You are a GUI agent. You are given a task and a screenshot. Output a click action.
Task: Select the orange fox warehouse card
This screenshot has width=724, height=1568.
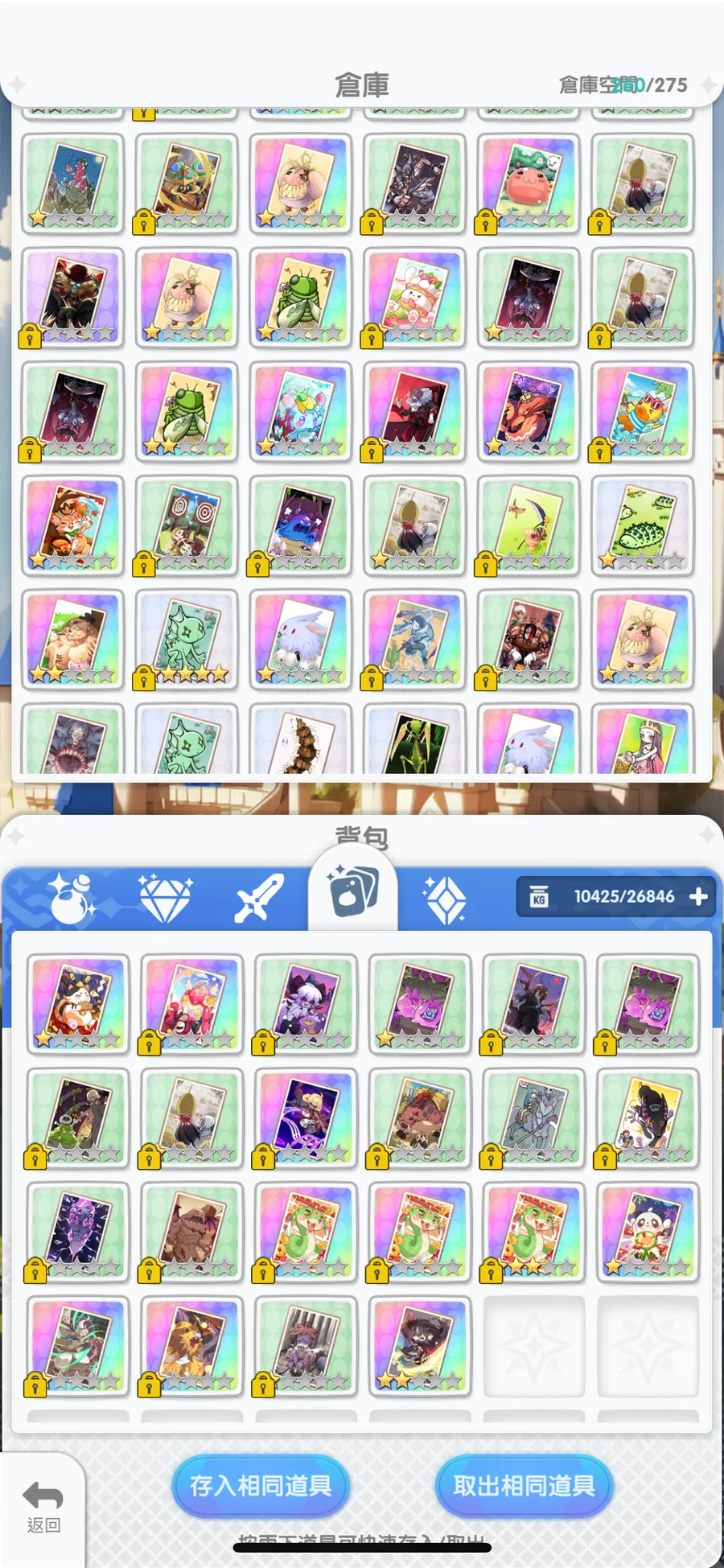point(72,525)
